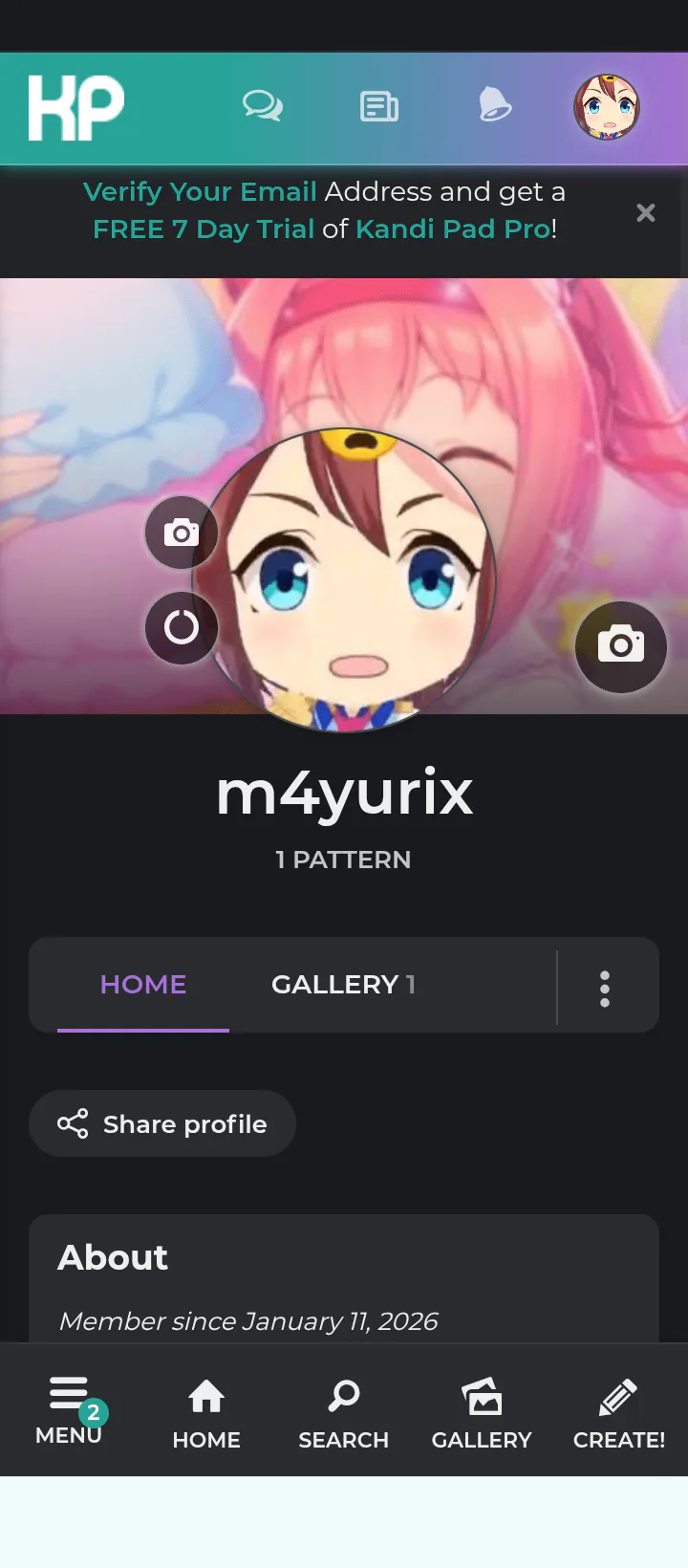Open the account avatar menu
This screenshot has height=1568, width=688.
606,107
